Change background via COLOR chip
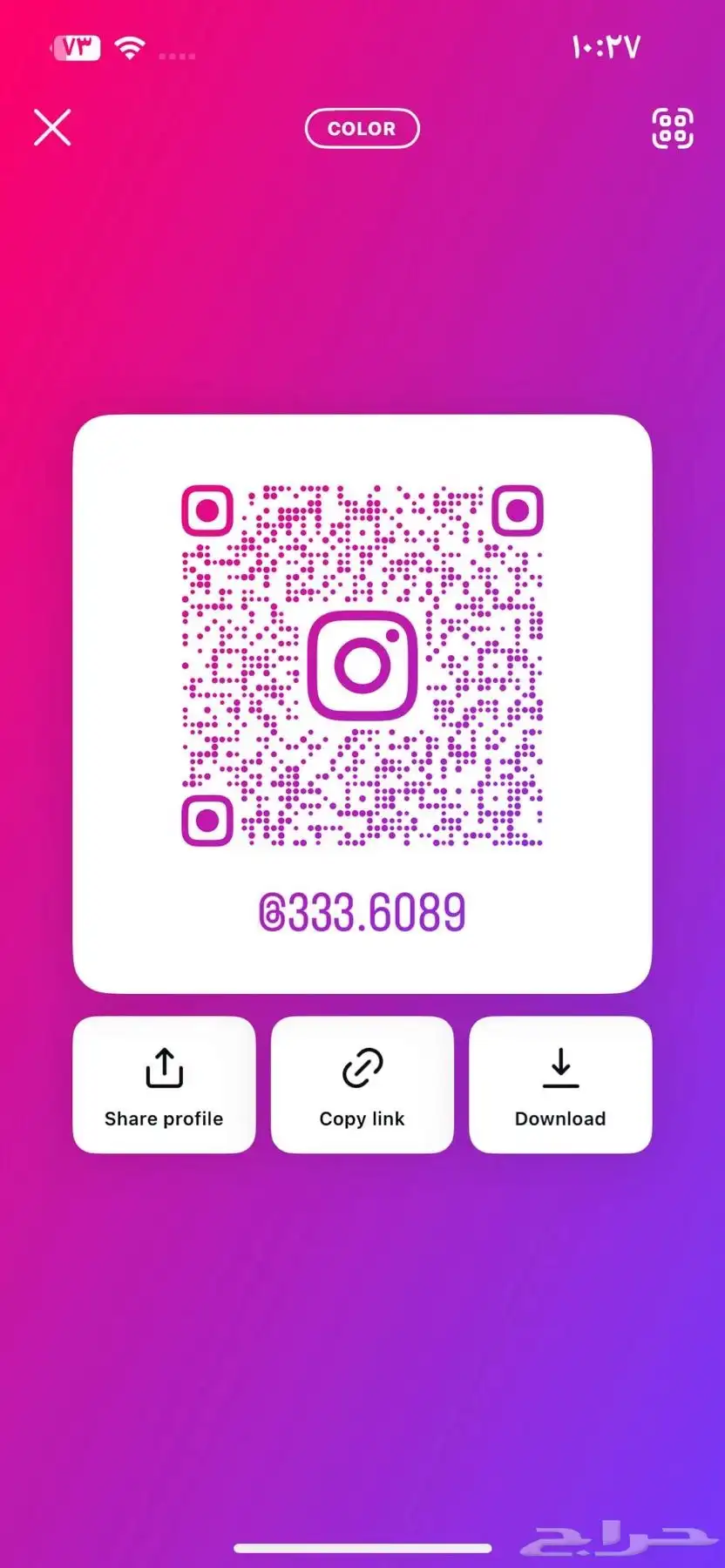 coord(362,129)
